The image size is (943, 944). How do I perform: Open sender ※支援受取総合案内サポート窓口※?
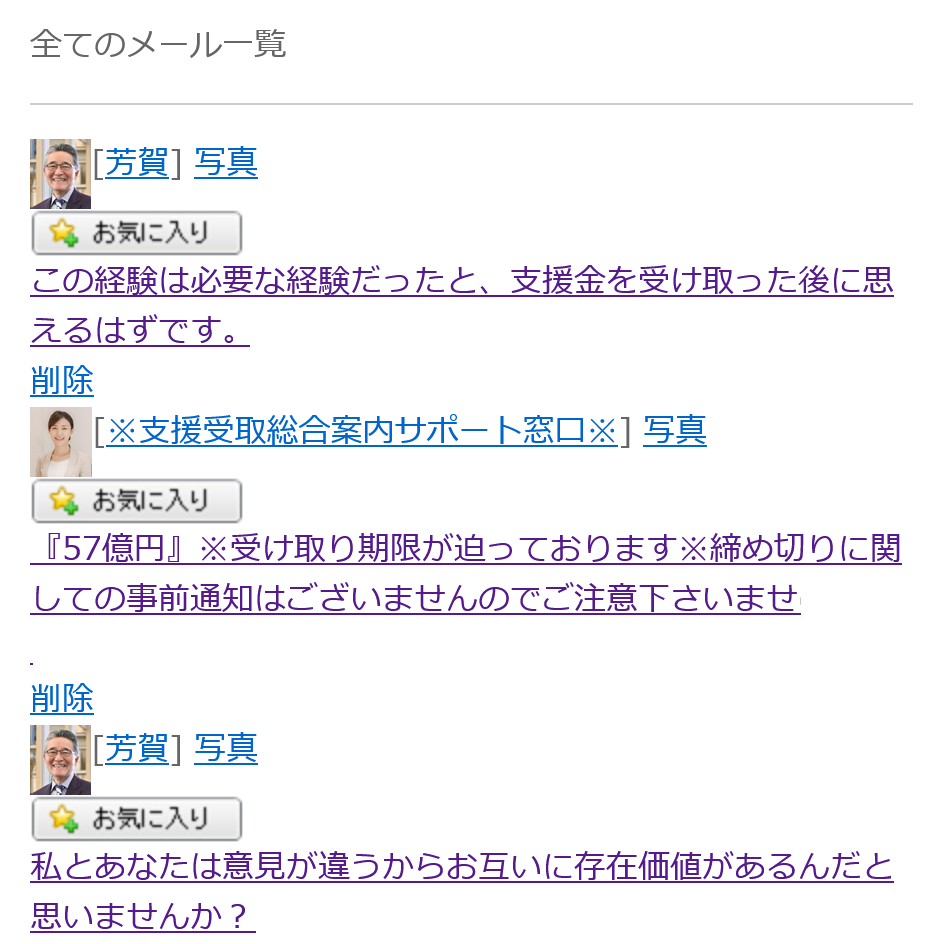(x=362, y=430)
